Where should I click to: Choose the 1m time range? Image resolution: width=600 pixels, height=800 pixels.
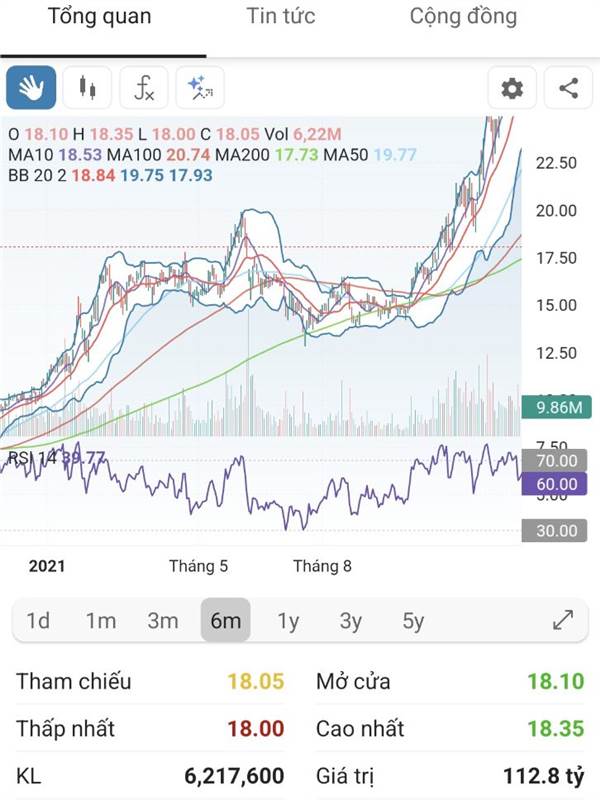100,621
